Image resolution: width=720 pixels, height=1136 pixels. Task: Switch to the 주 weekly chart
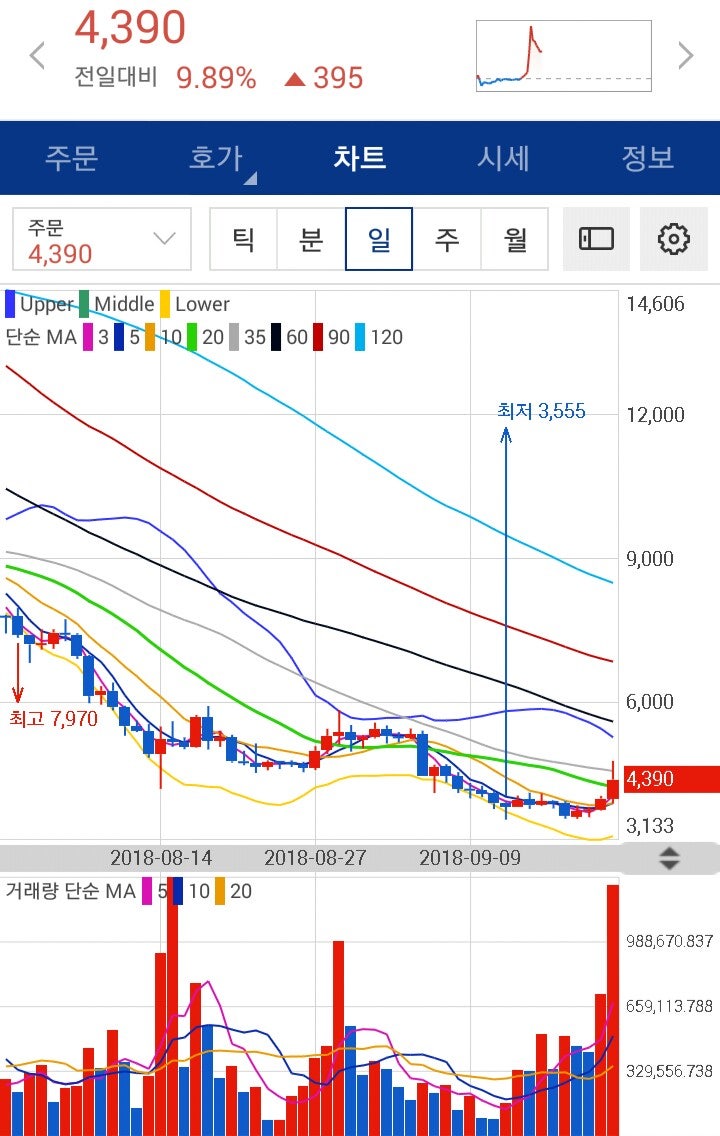coord(447,239)
